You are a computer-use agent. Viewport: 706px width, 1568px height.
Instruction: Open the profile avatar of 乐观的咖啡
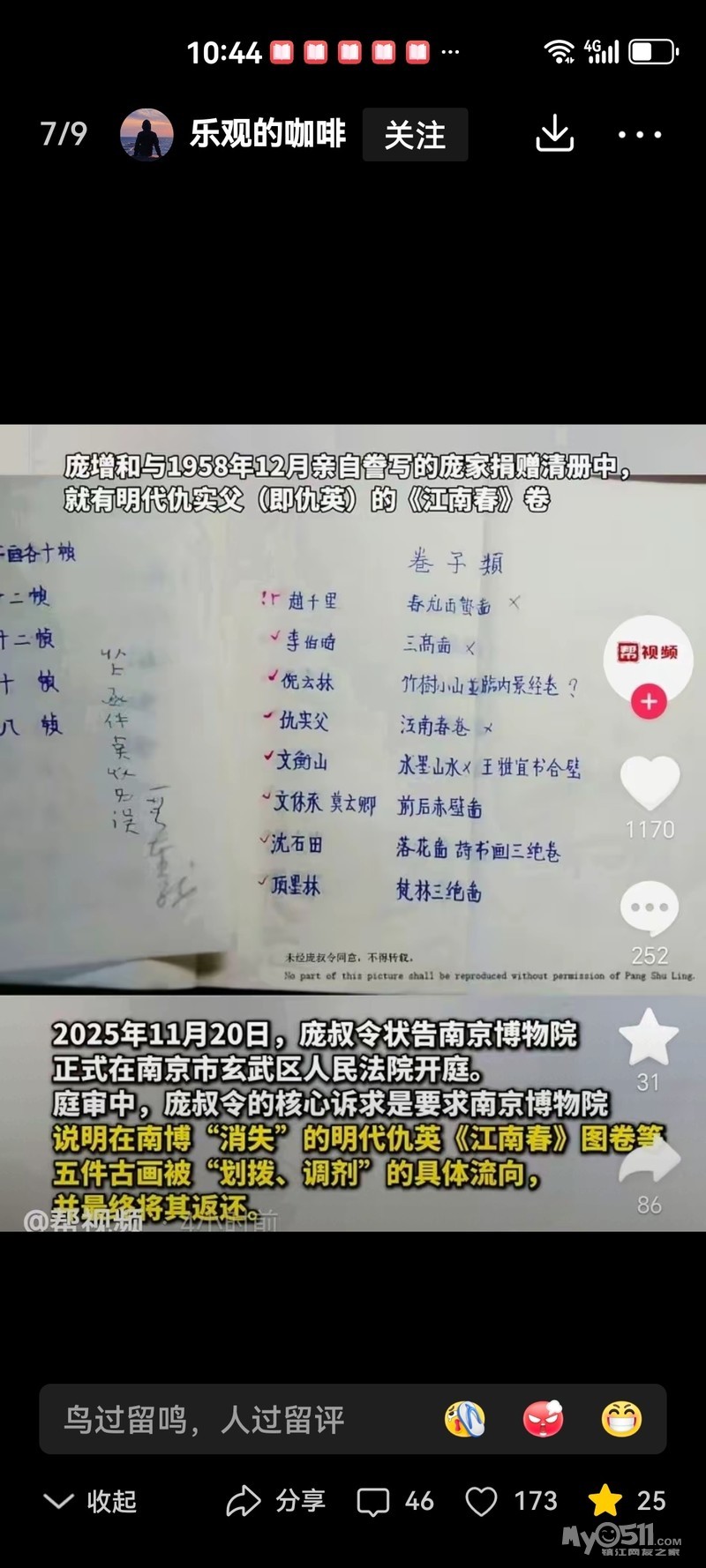(146, 135)
